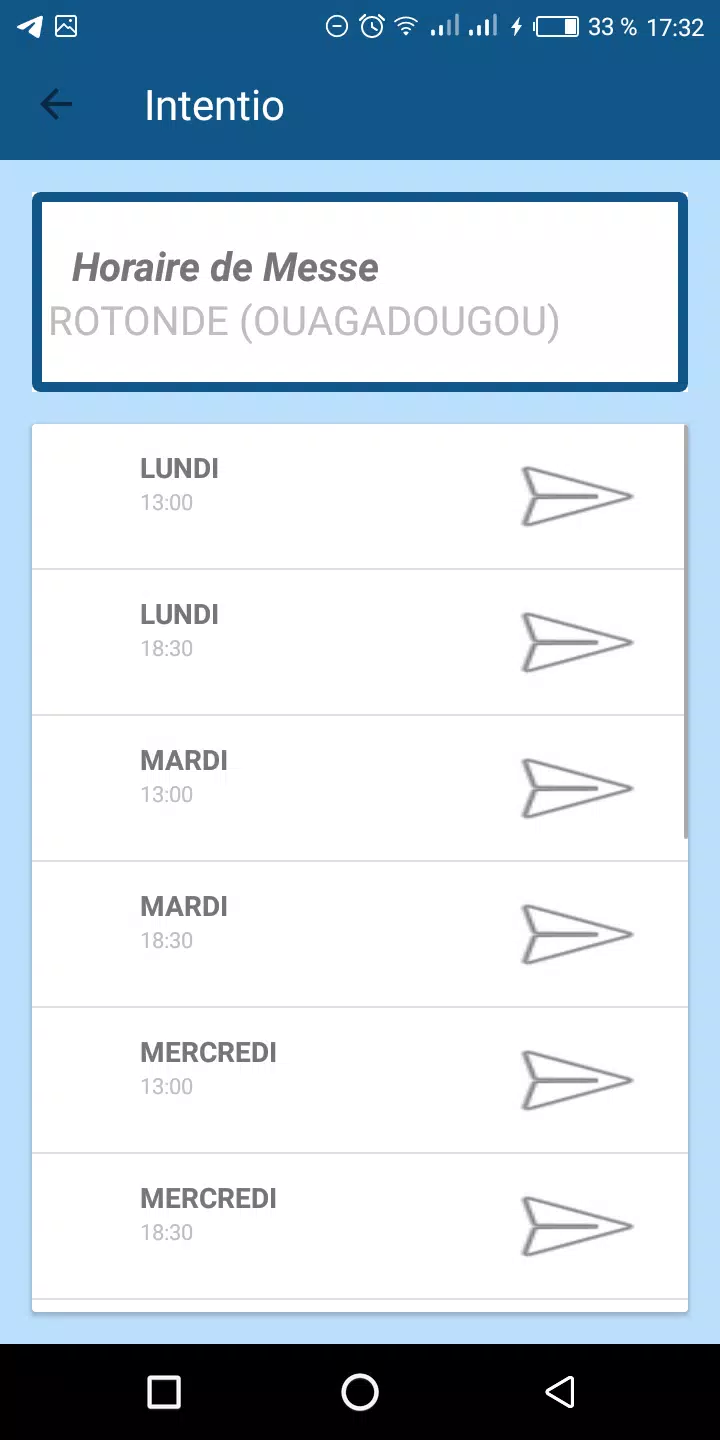Open the MARDI 18:30 mass row
Screen dimensions: 720x1440
pyautogui.click(x=360, y=934)
